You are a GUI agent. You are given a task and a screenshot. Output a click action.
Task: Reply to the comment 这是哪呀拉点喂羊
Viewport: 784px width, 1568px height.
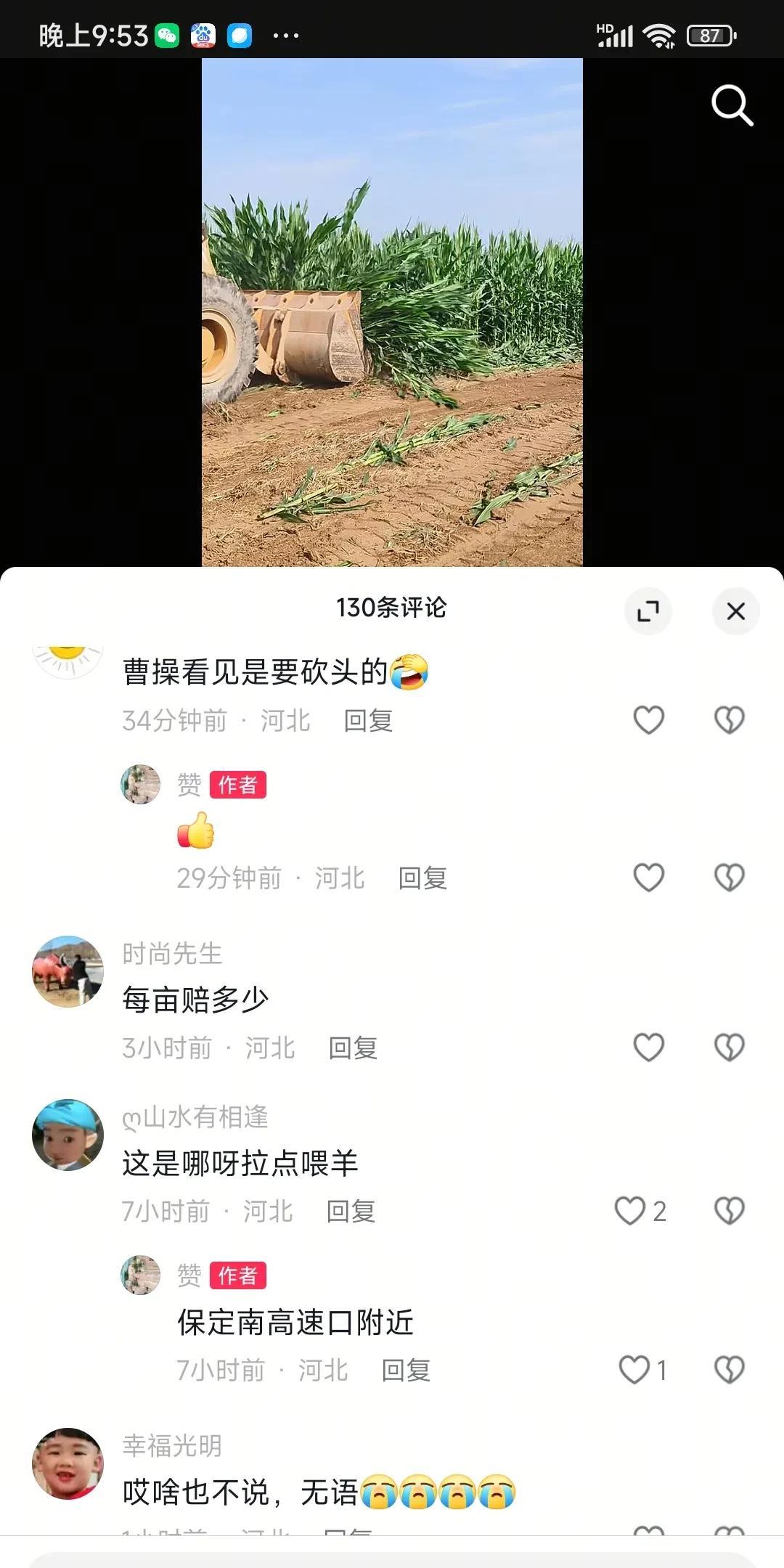click(x=351, y=1212)
